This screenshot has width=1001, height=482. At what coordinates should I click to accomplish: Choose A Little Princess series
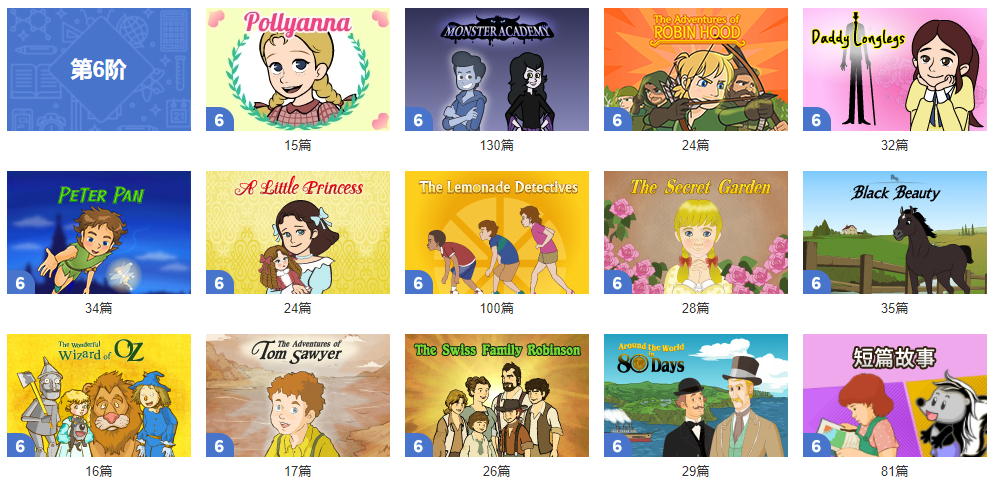[x=297, y=232]
